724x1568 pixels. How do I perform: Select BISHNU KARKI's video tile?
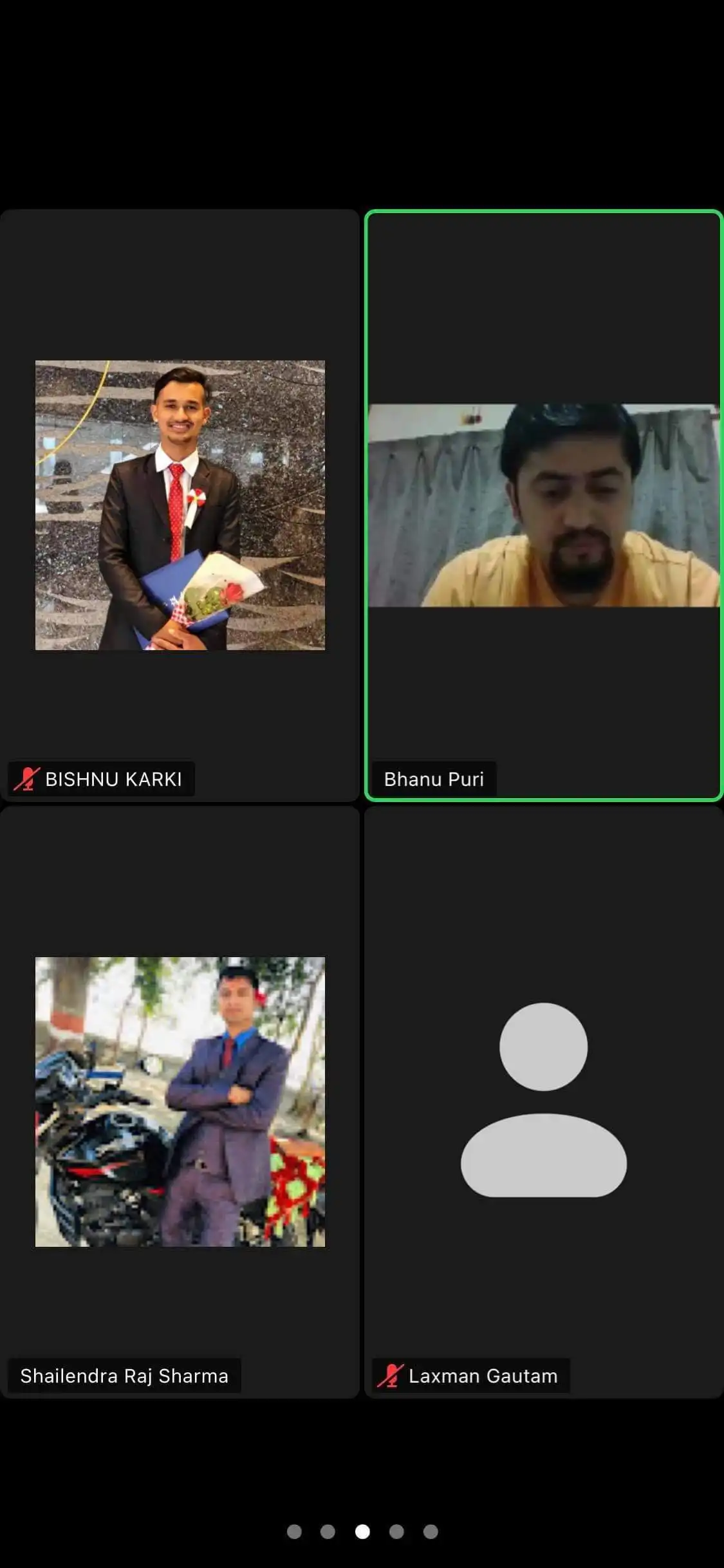click(x=180, y=505)
